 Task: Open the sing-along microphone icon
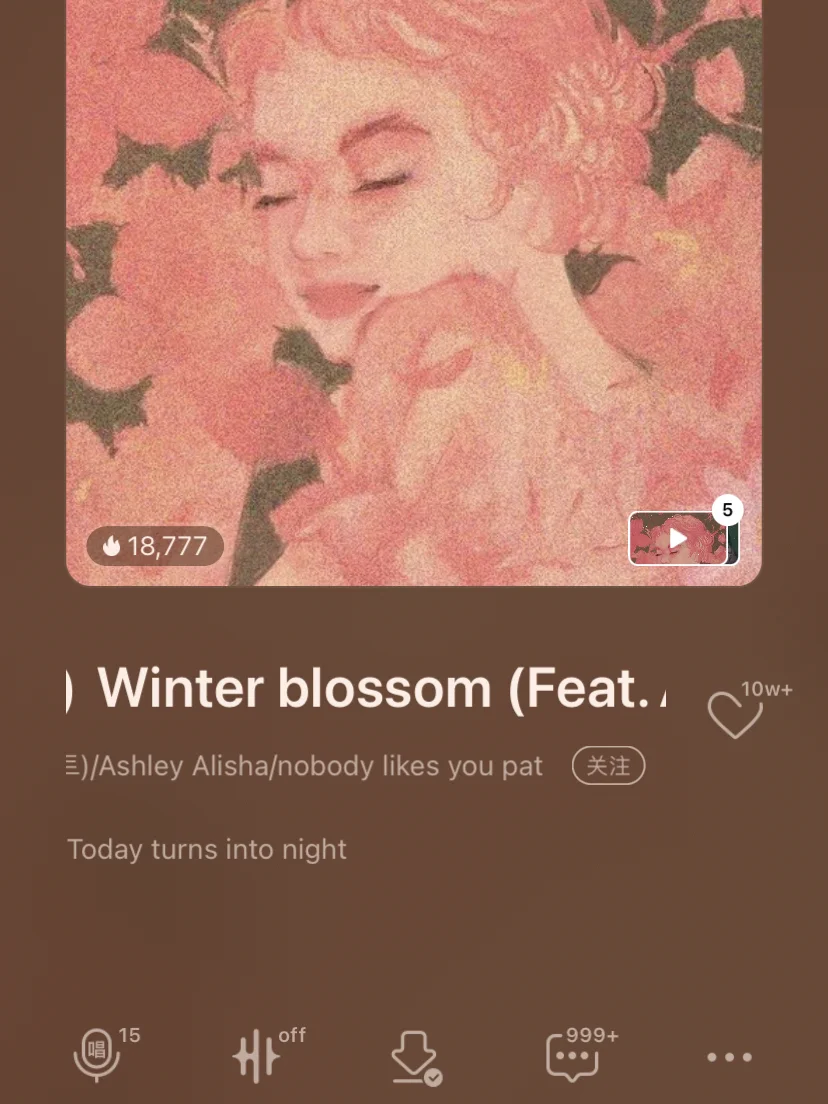click(97, 1056)
